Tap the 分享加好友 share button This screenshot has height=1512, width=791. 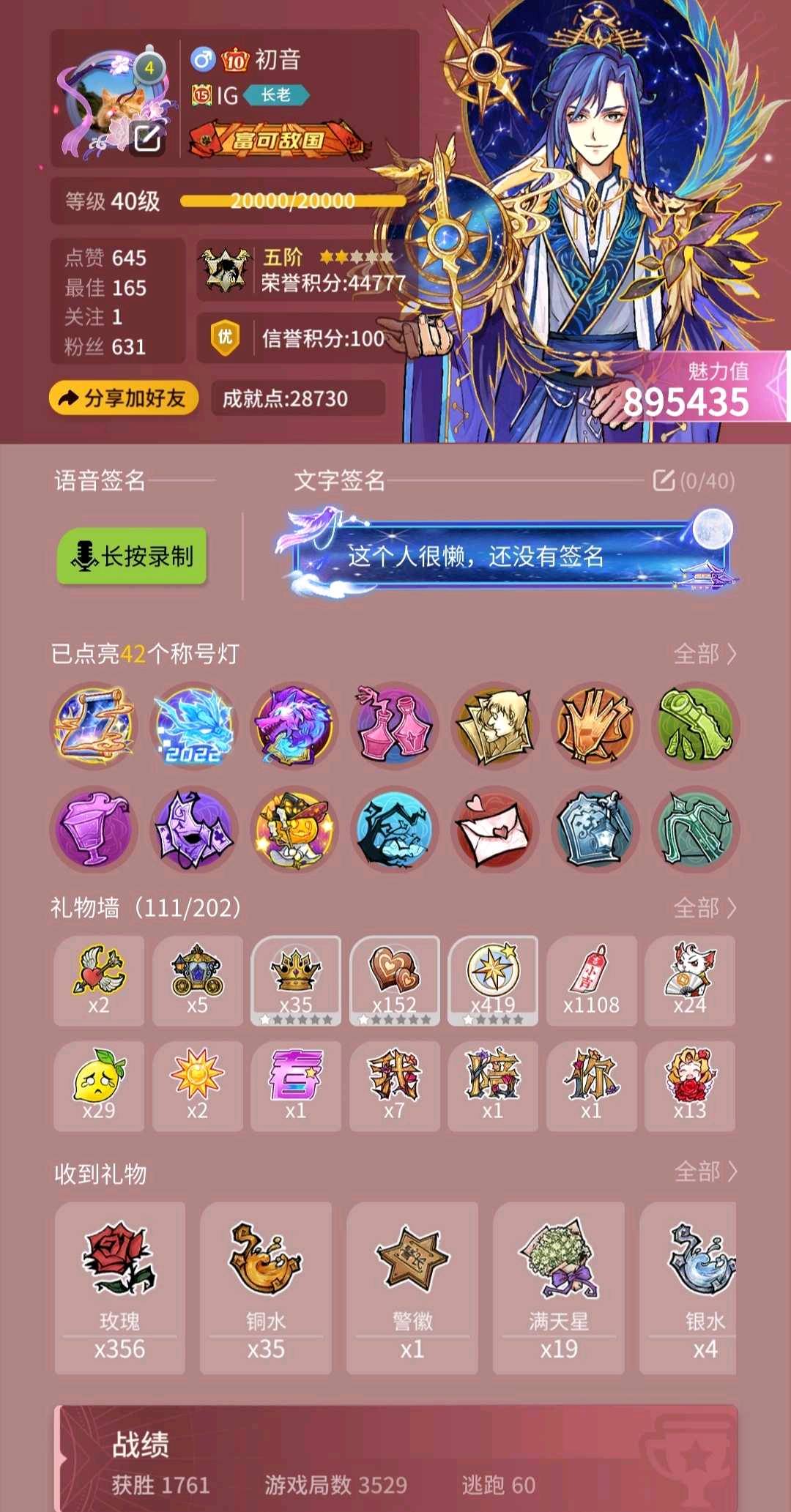123,398
